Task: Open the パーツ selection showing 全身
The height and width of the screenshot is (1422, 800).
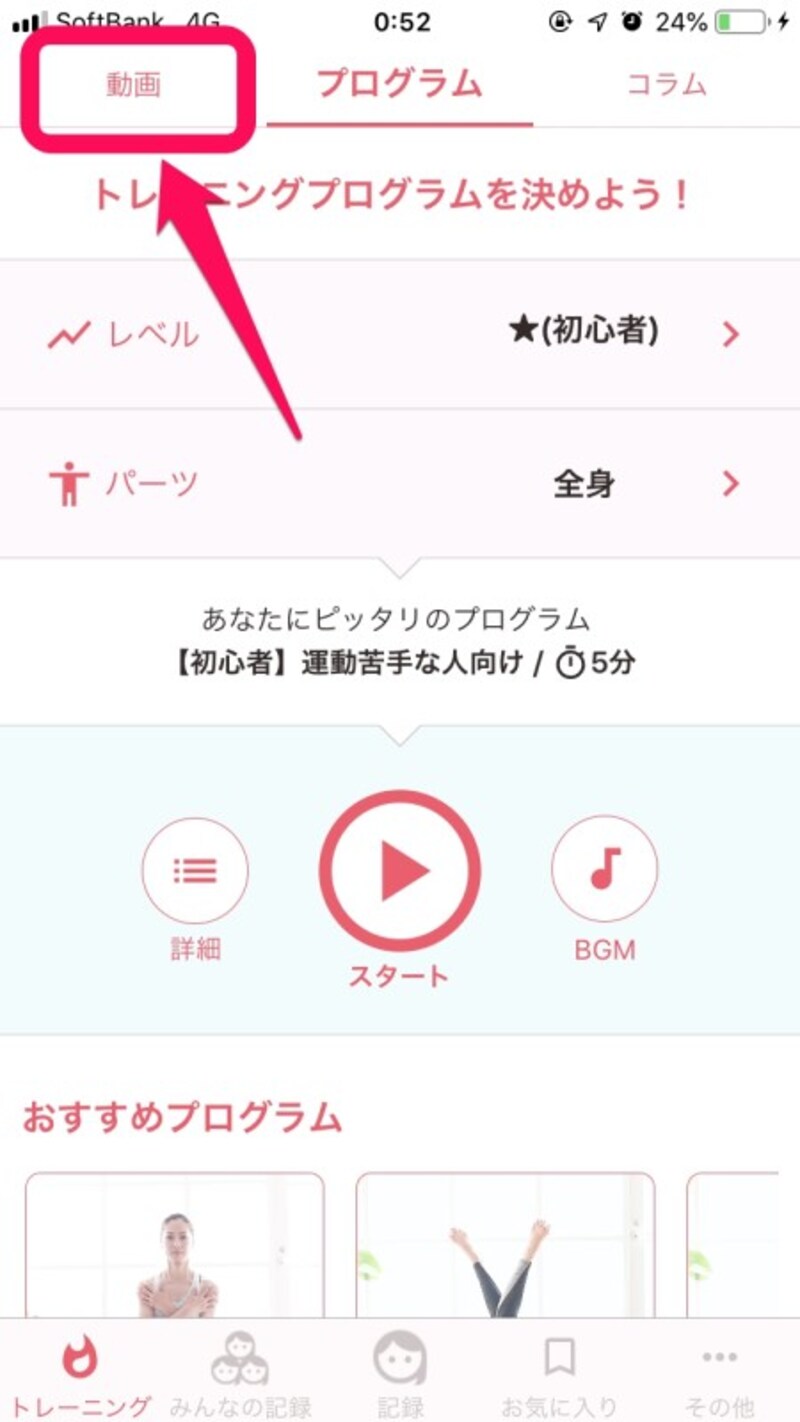Action: click(x=400, y=483)
